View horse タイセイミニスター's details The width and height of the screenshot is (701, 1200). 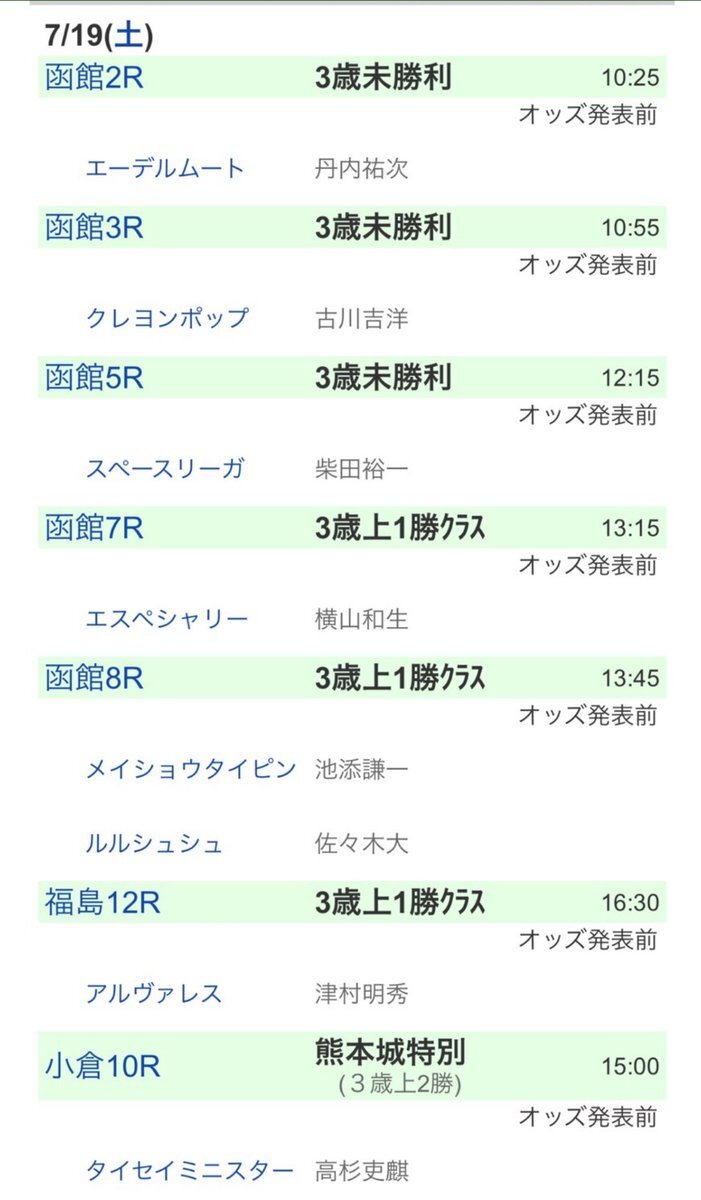pos(190,1171)
